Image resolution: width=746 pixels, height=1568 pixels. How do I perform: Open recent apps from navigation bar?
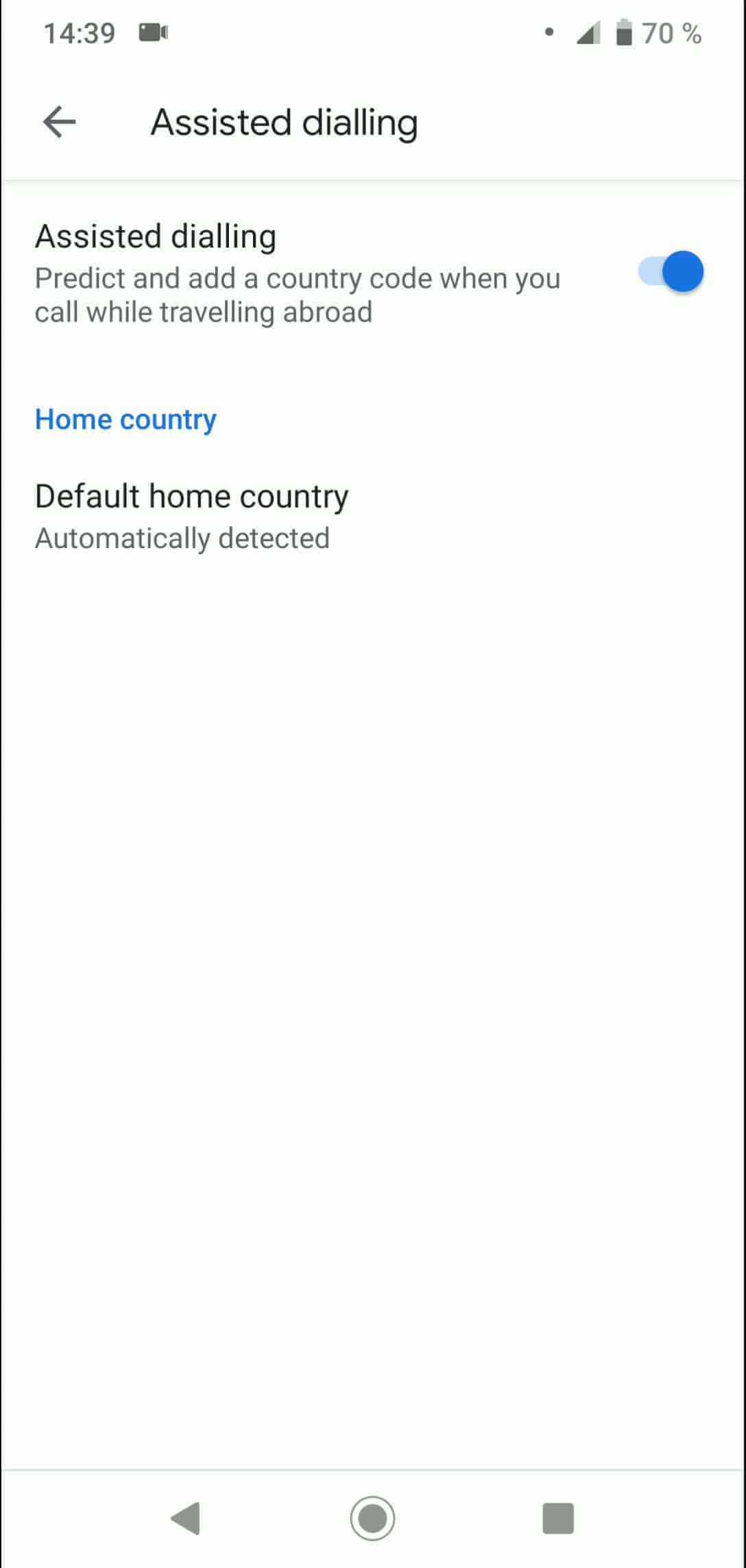557,1518
